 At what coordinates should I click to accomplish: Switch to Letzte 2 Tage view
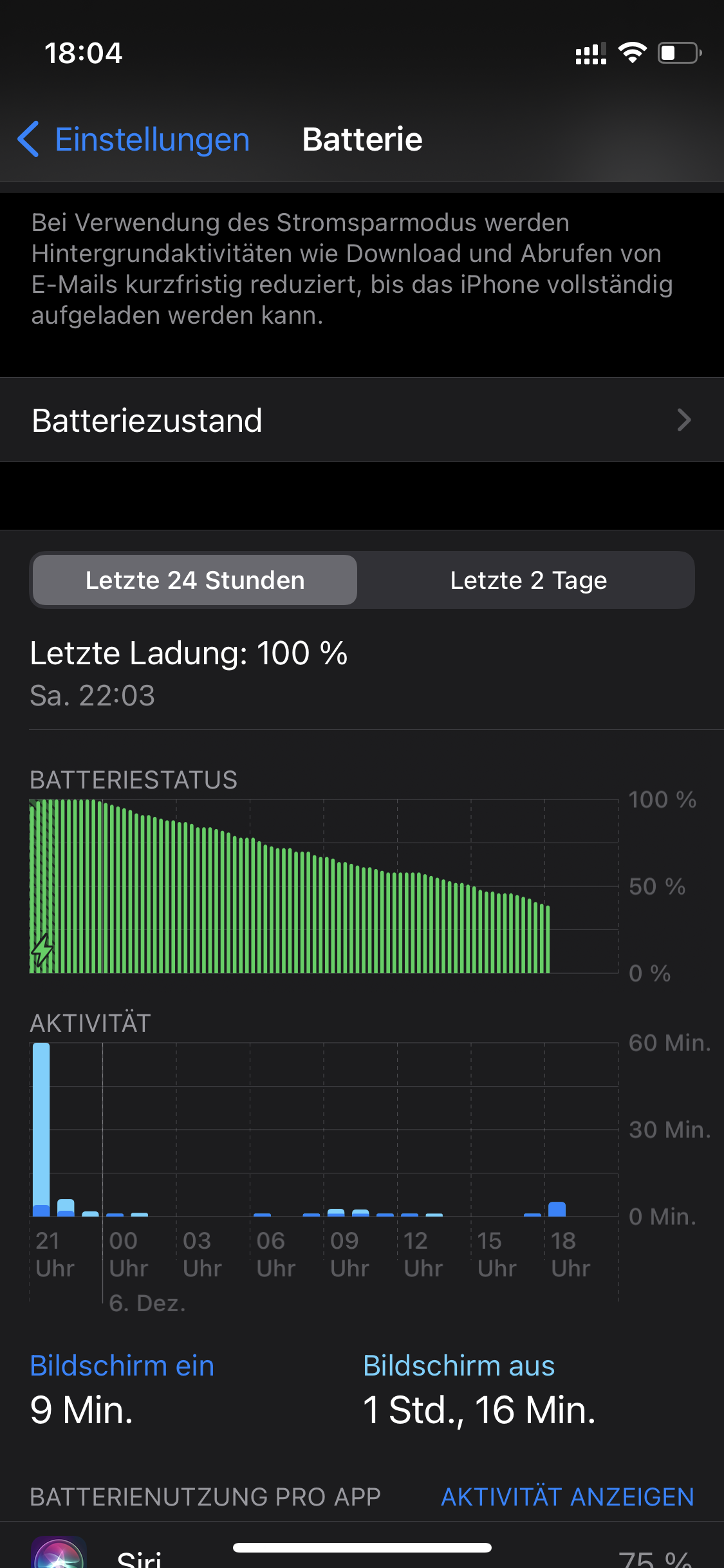[x=528, y=581]
